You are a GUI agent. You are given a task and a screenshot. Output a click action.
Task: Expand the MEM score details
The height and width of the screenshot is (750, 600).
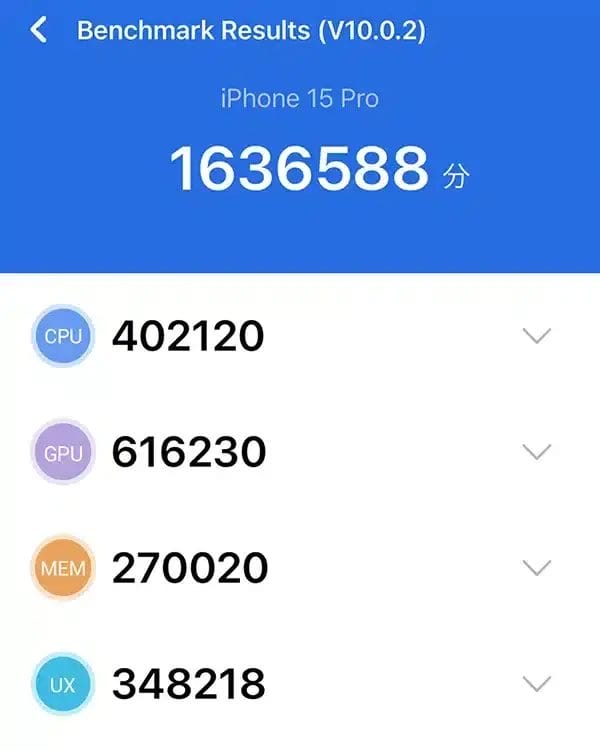coord(537,568)
